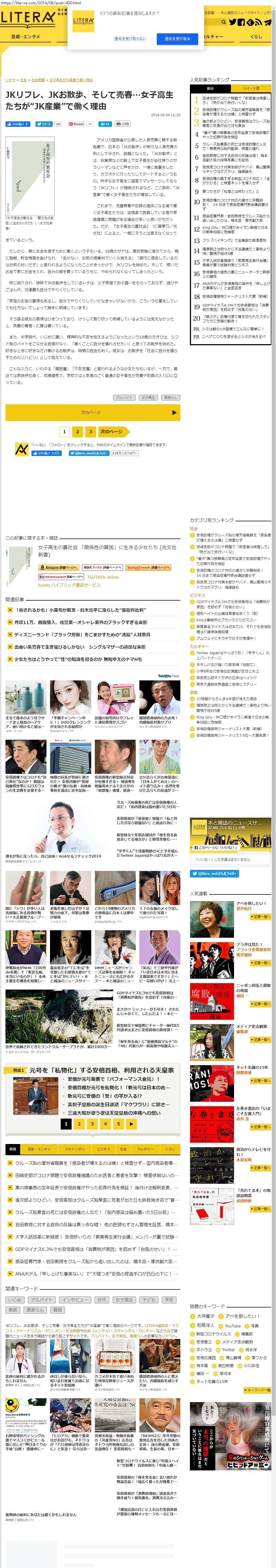Open page 5 in 特集 section pagination
Screen dimensions: 276x1568
pos(118,1124)
